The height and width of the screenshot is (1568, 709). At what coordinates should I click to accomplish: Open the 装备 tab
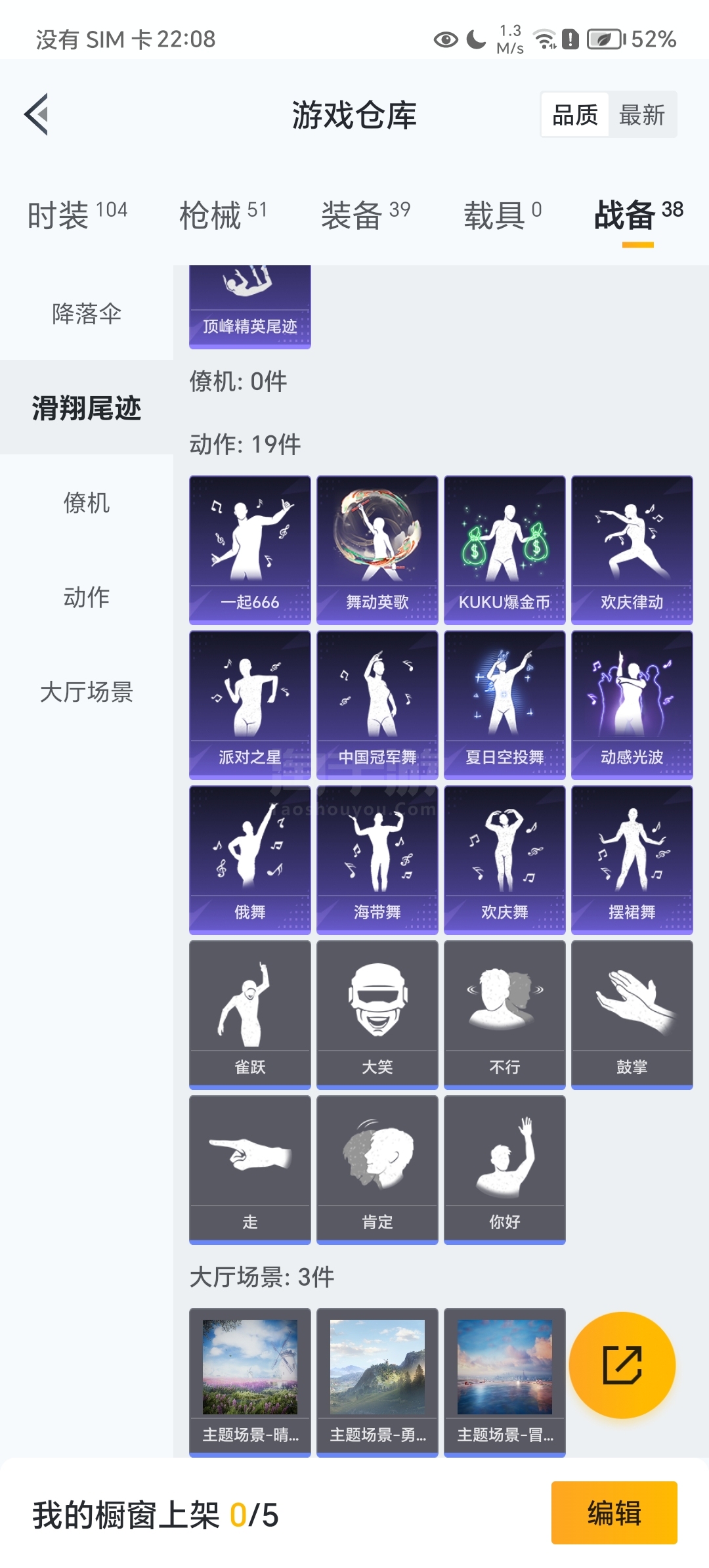pyautogui.click(x=366, y=215)
